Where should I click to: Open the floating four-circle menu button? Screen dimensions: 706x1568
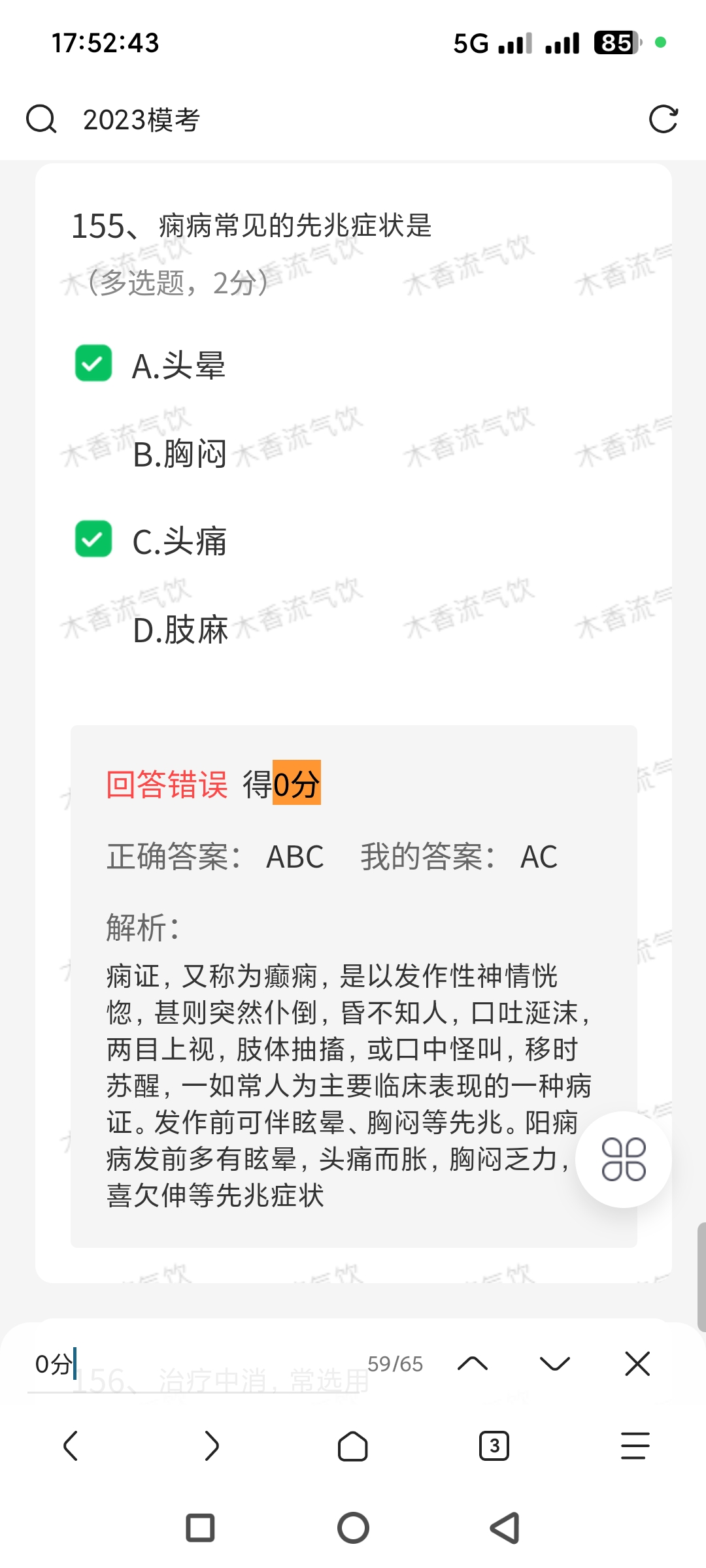(623, 1160)
